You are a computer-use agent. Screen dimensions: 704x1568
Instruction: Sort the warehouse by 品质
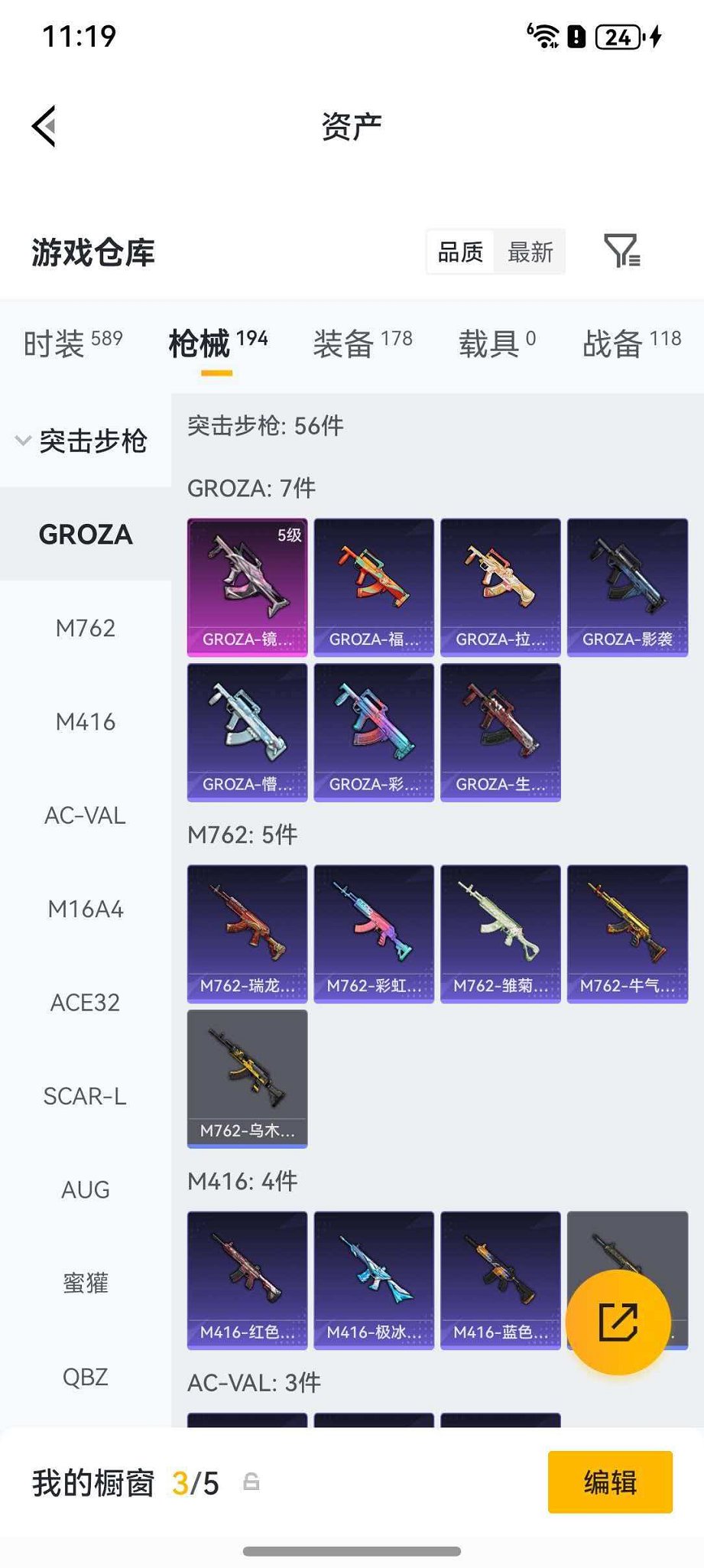460,252
